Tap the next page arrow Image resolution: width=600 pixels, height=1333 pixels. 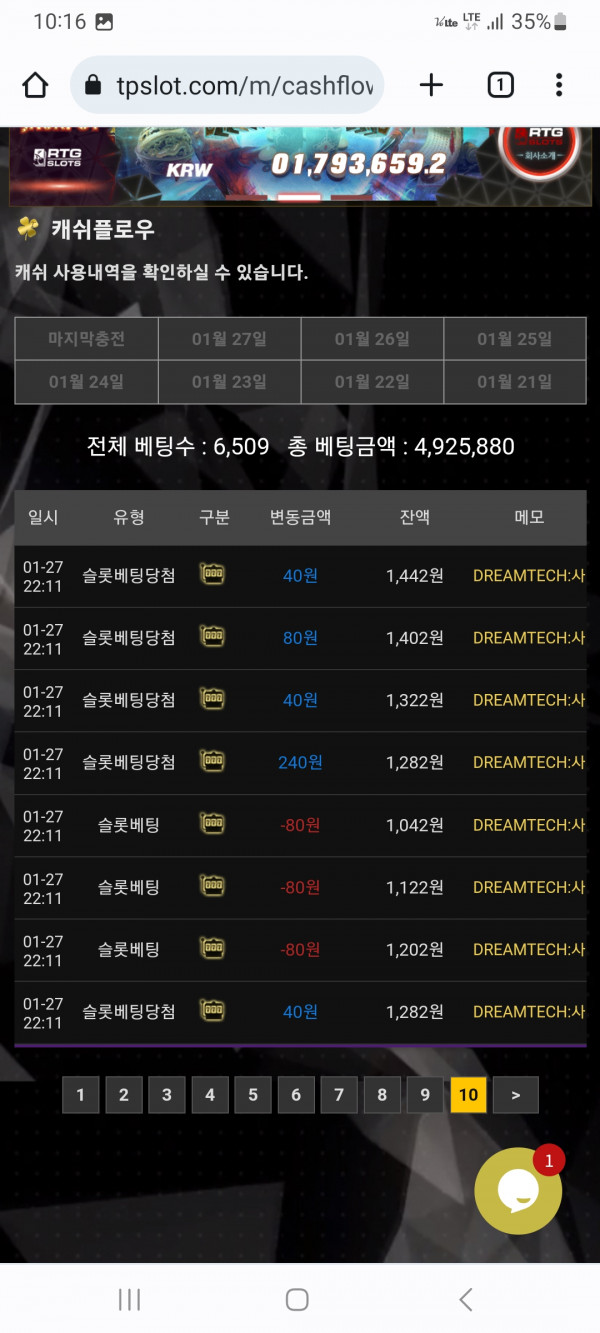[x=515, y=1095]
